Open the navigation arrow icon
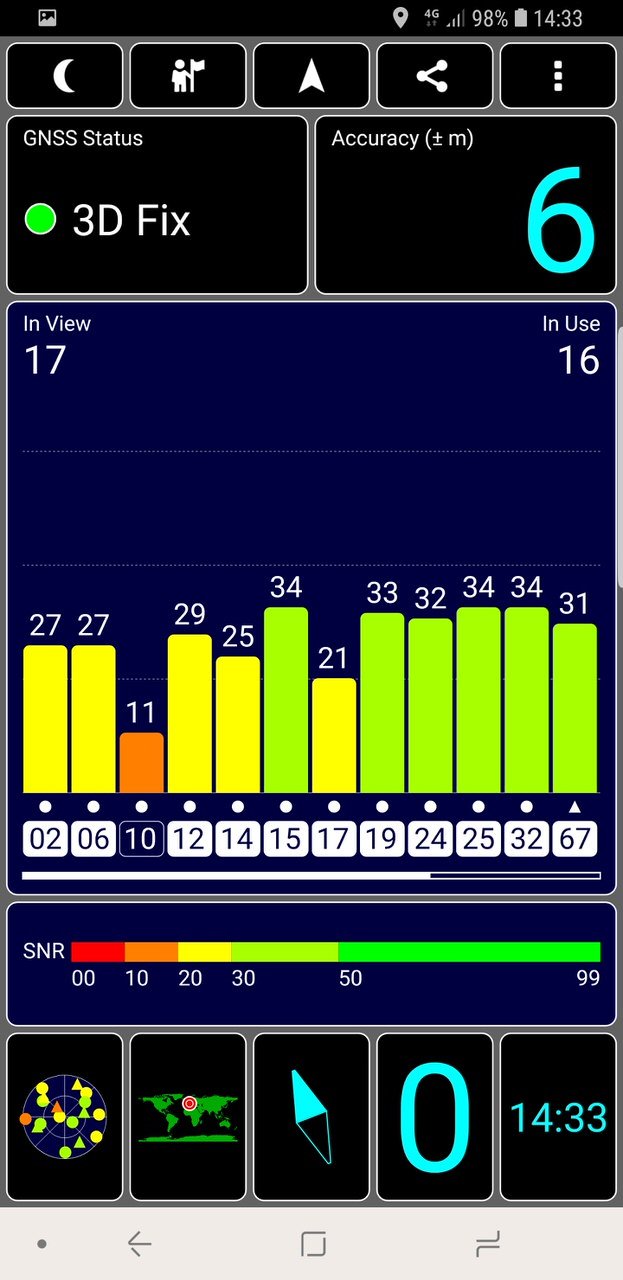Viewport: 623px width, 1280px height. pyautogui.click(x=311, y=76)
